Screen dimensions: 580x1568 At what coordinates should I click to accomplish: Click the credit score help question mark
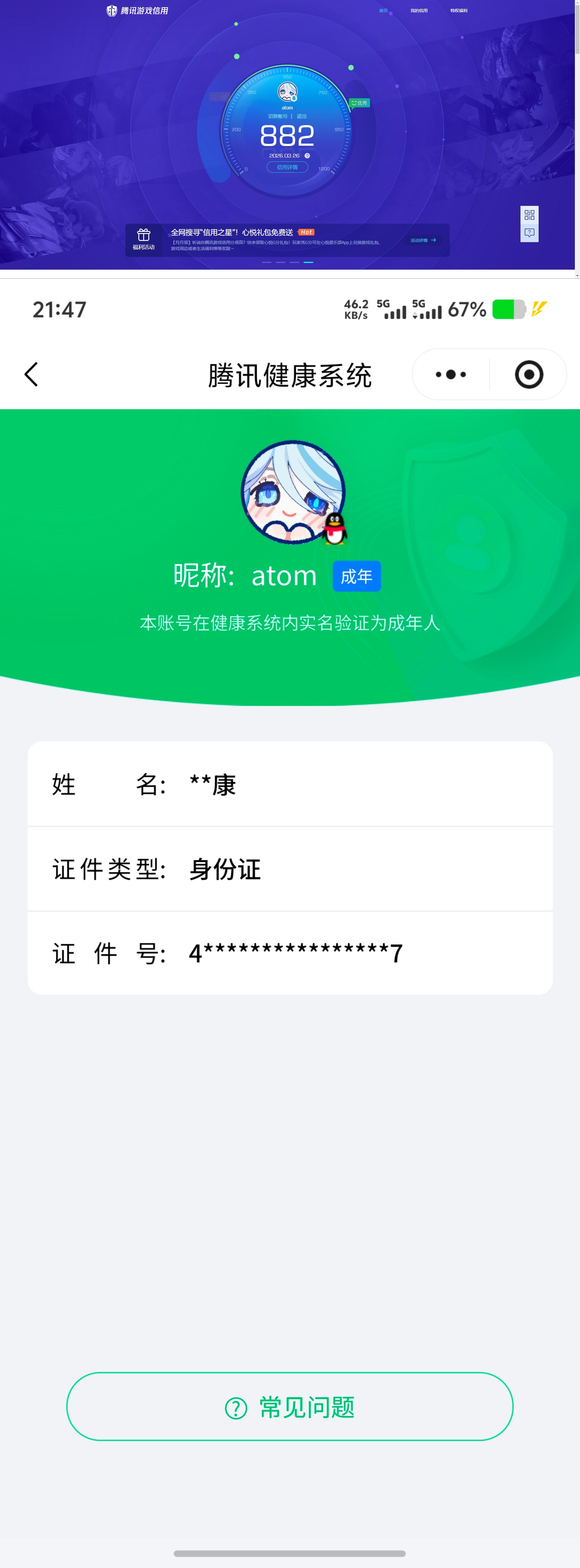click(308, 155)
